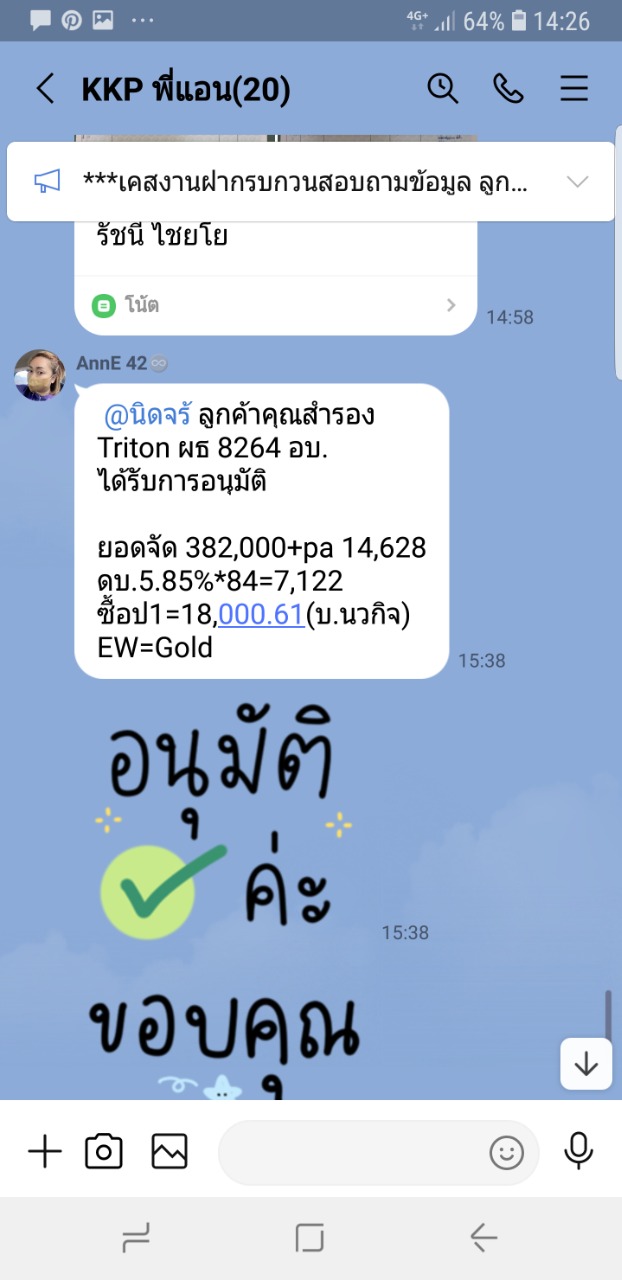Launch the camera to take a photo
Screen dimensions: 622x1280
tap(104, 1152)
